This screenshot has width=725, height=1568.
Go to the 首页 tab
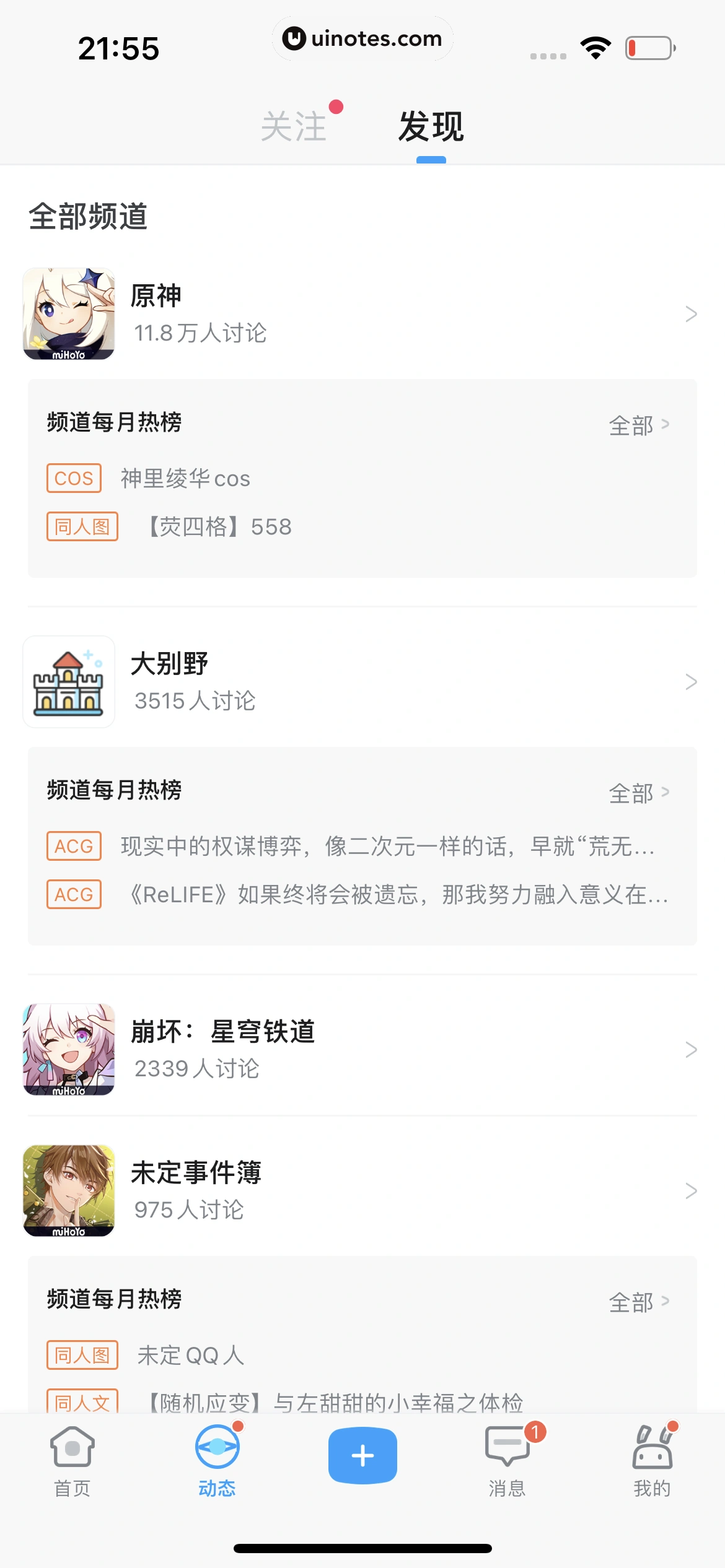pyautogui.click(x=72, y=1461)
